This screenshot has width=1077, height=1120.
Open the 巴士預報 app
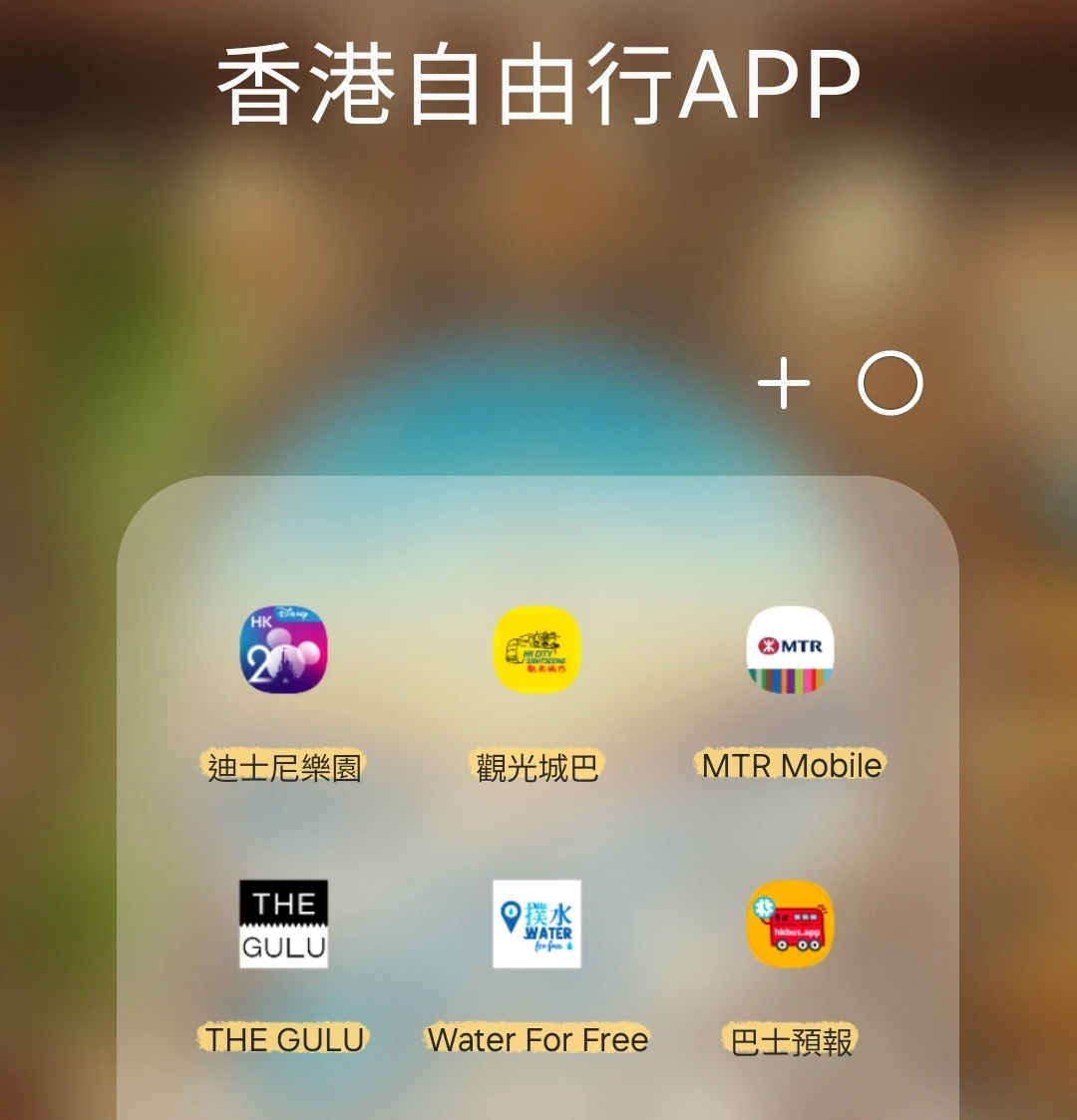pyautogui.click(x=791, y=924)
